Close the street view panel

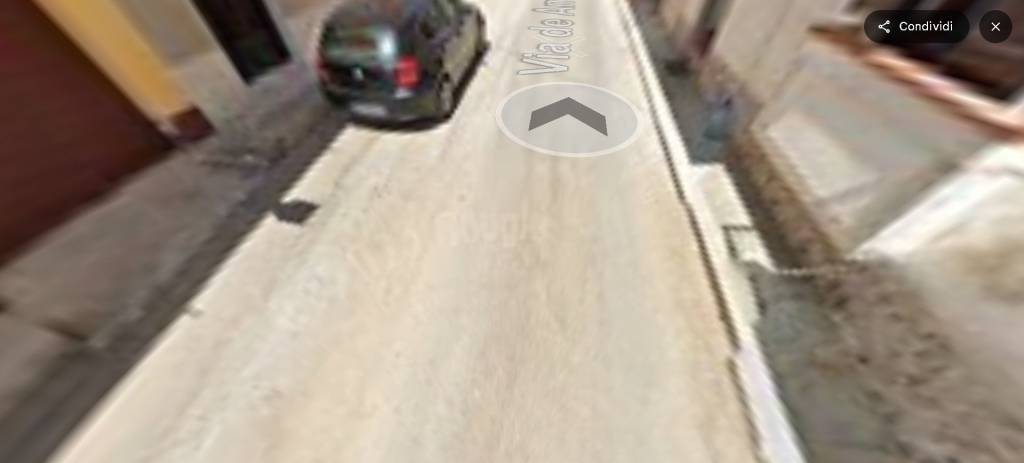[x=995, y=27]
